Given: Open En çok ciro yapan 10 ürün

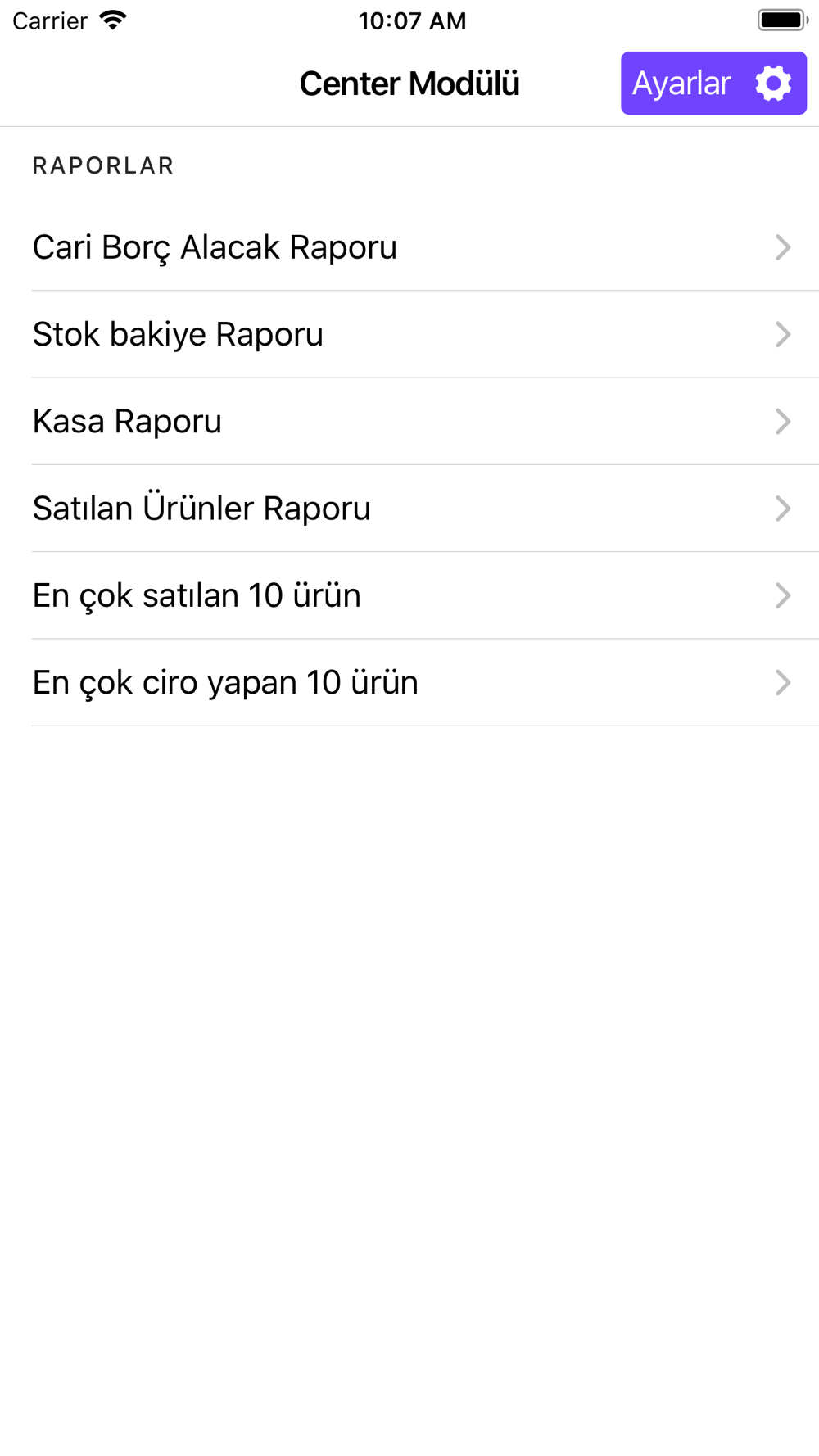Looking at the screenshot, I should pos(409,682).
